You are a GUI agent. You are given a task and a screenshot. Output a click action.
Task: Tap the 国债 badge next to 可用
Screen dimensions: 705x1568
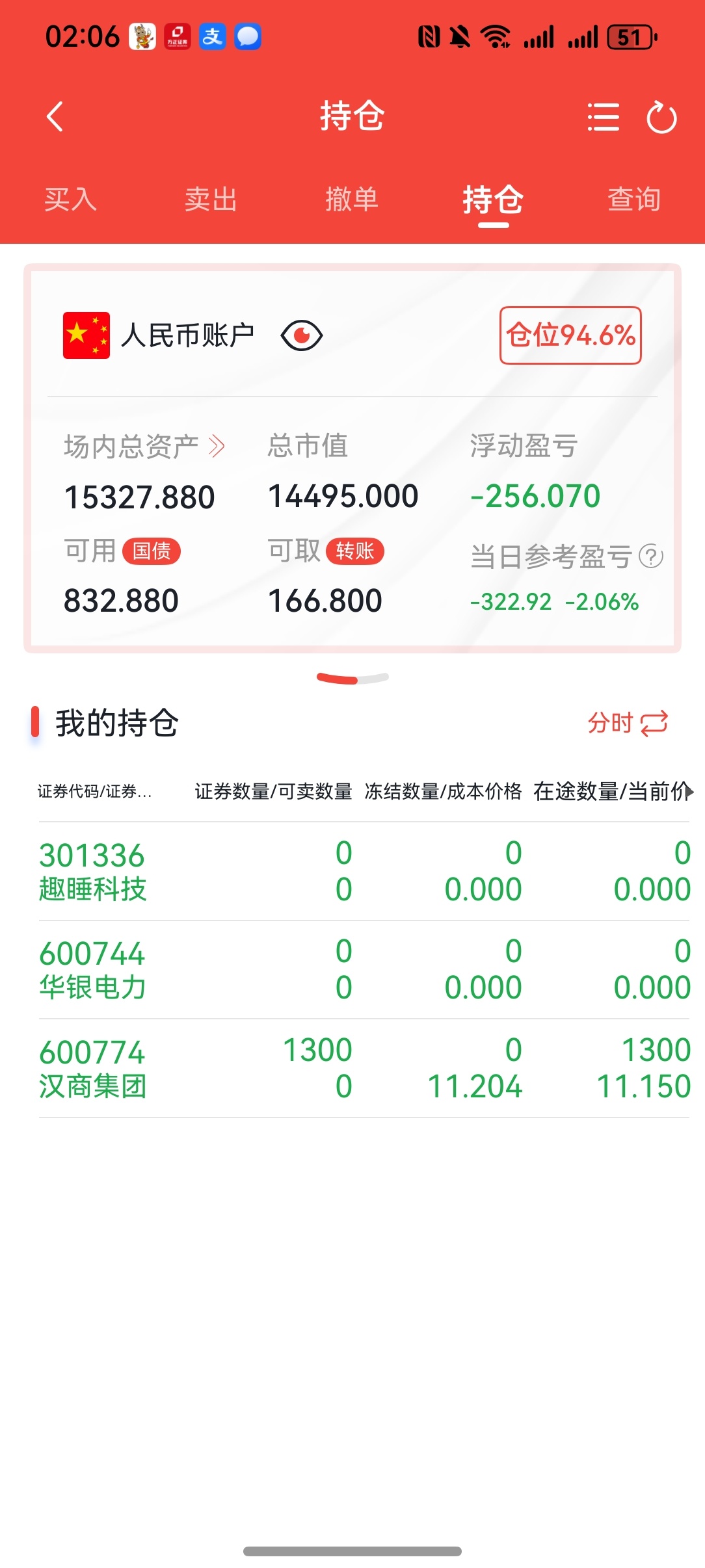152,551
